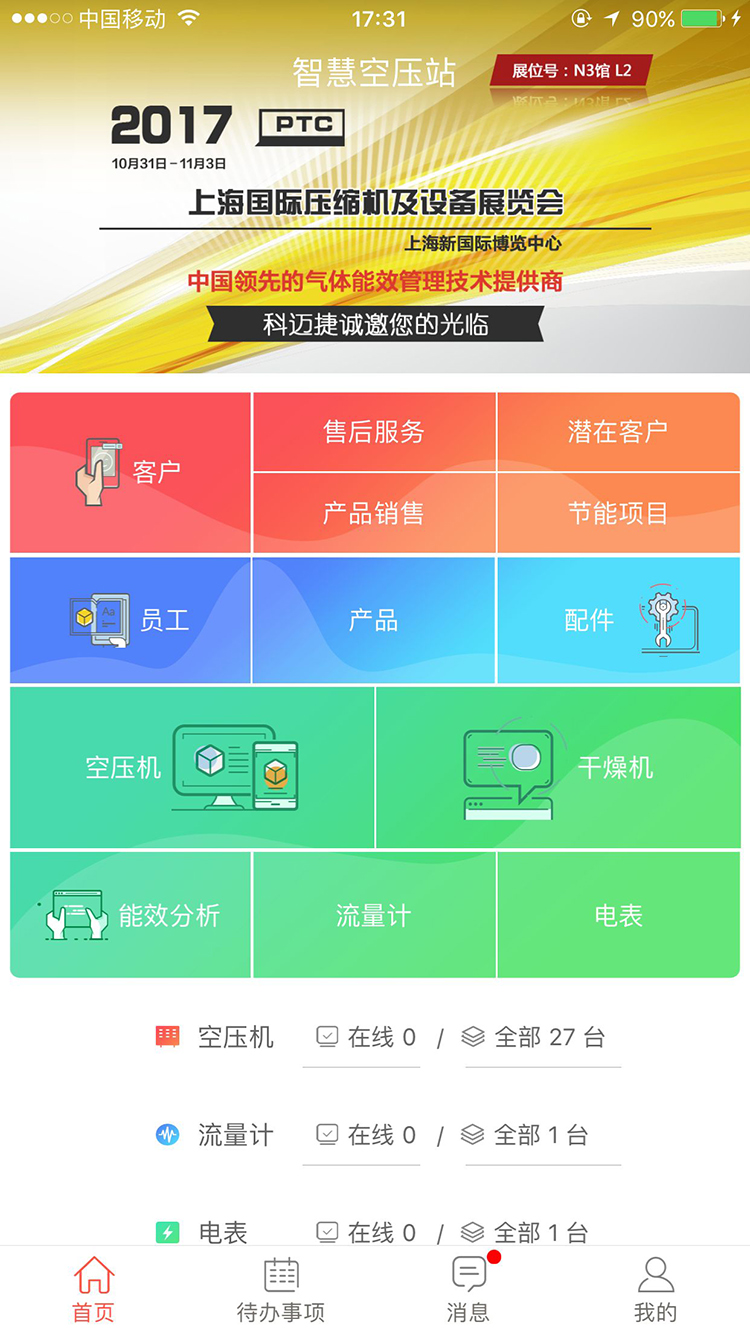Open 售后服务 section
Image resolution: width=750 pixels, height=1334 pixels.
point(374,432)
